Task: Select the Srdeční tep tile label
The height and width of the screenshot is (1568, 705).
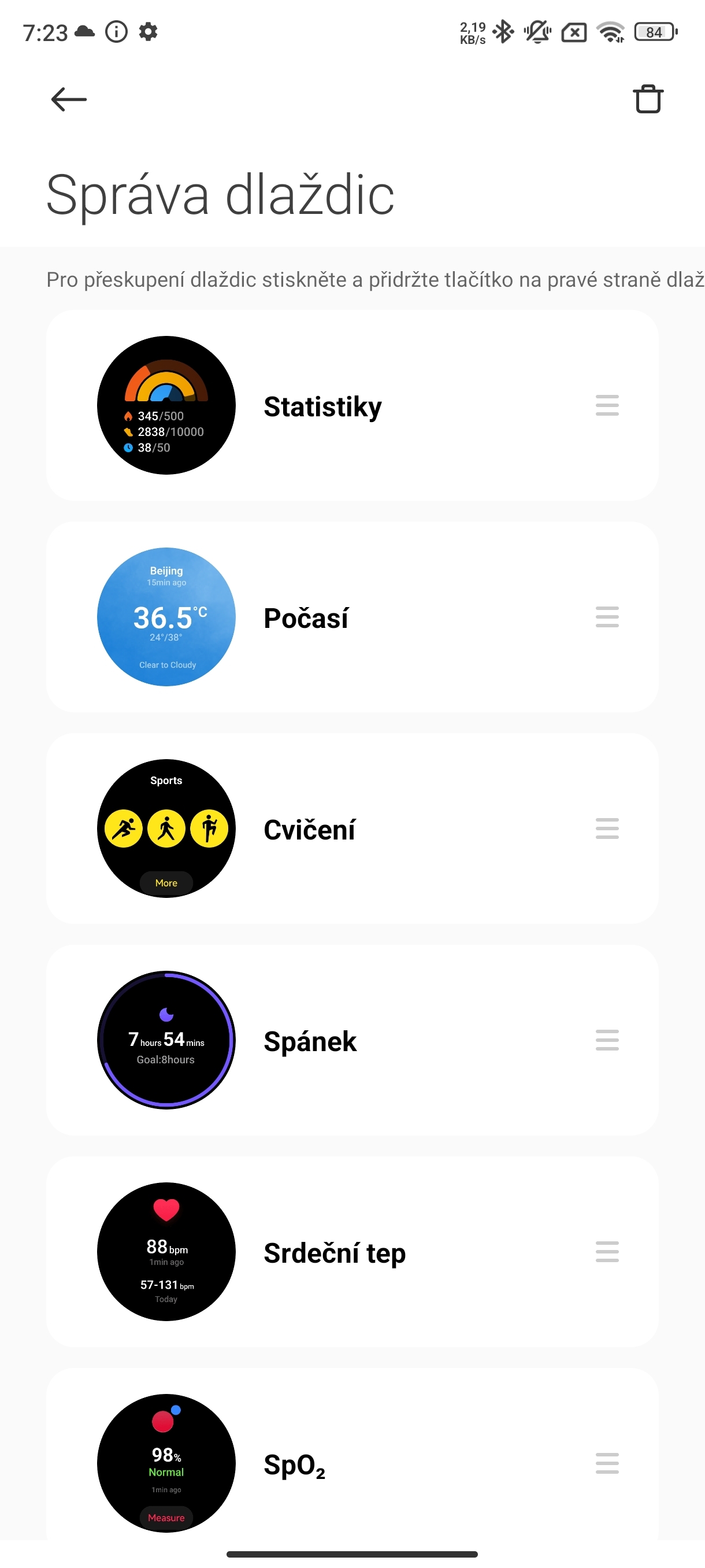Action: pyautogui.click(x=334, y=1254)
